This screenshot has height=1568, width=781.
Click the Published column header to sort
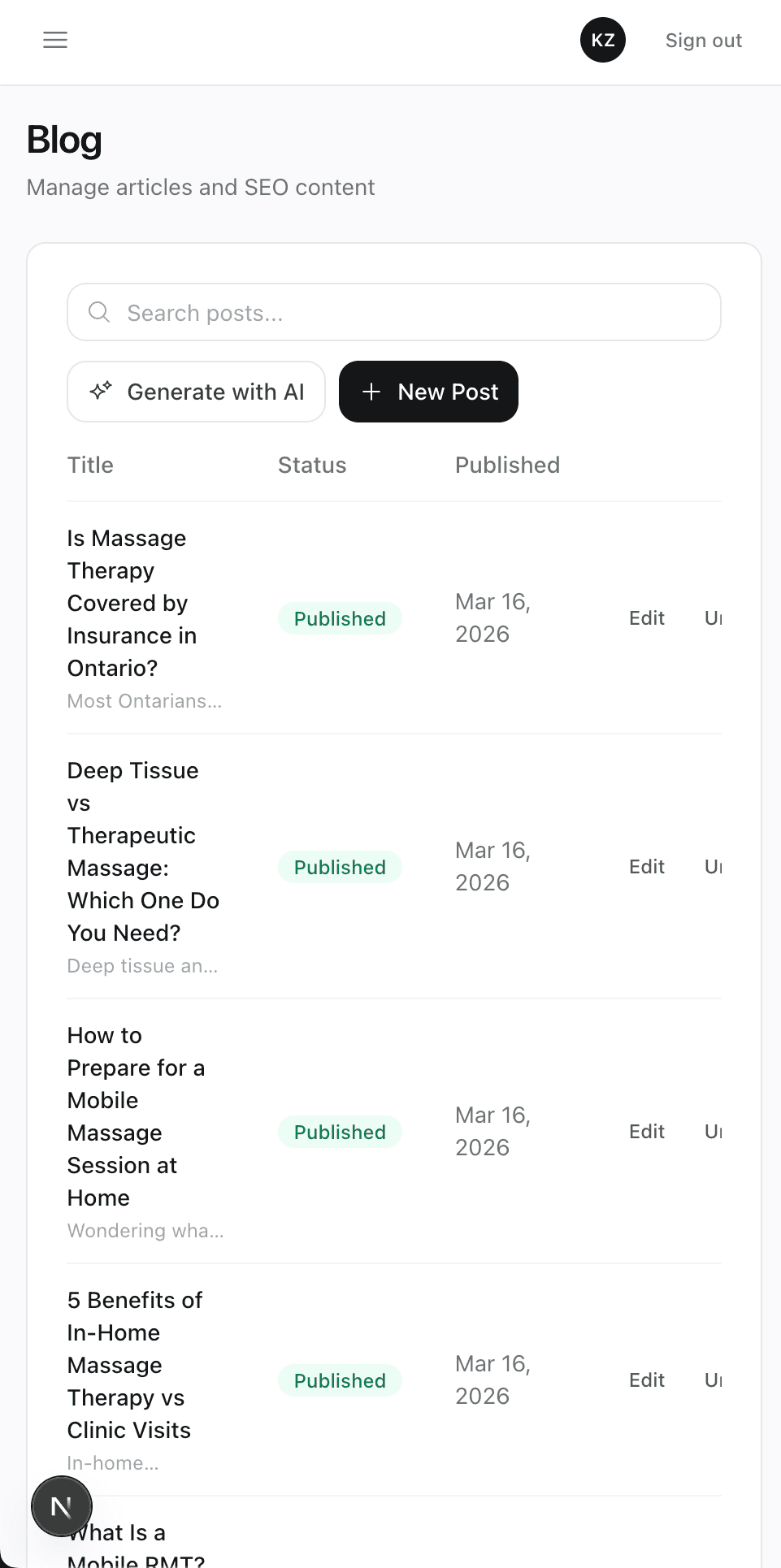coord(507,465)
